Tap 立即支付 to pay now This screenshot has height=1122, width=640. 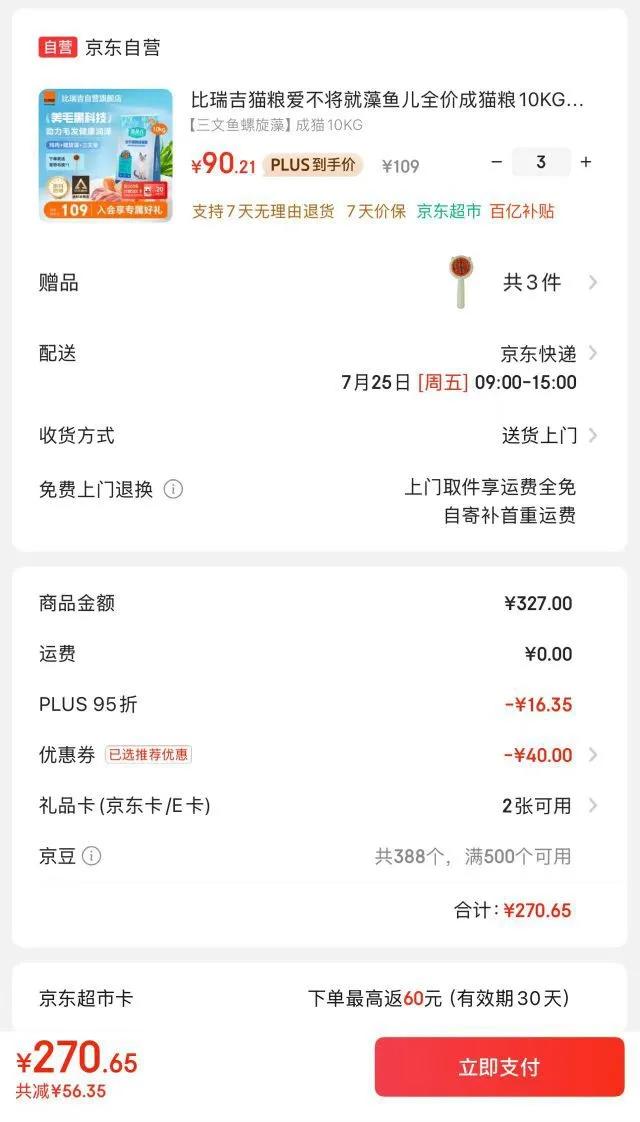pyautogui.click(x=499, y=1066)
